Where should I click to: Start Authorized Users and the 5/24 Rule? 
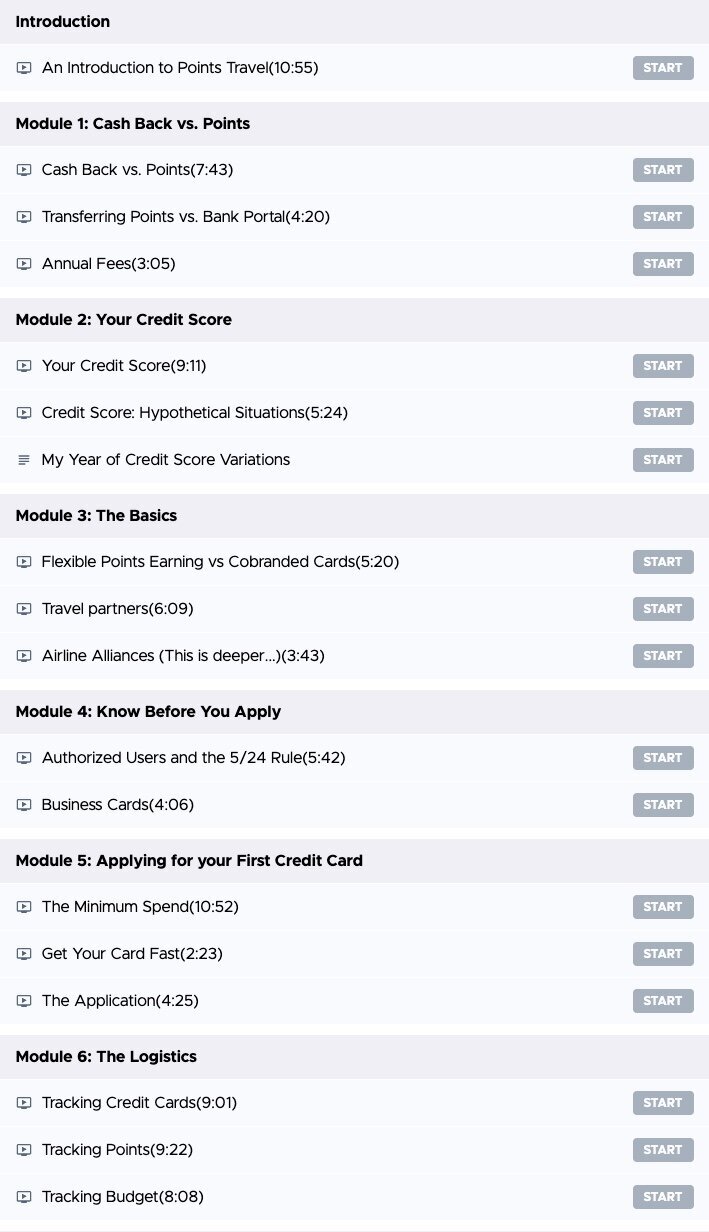(x=663, y=758)
